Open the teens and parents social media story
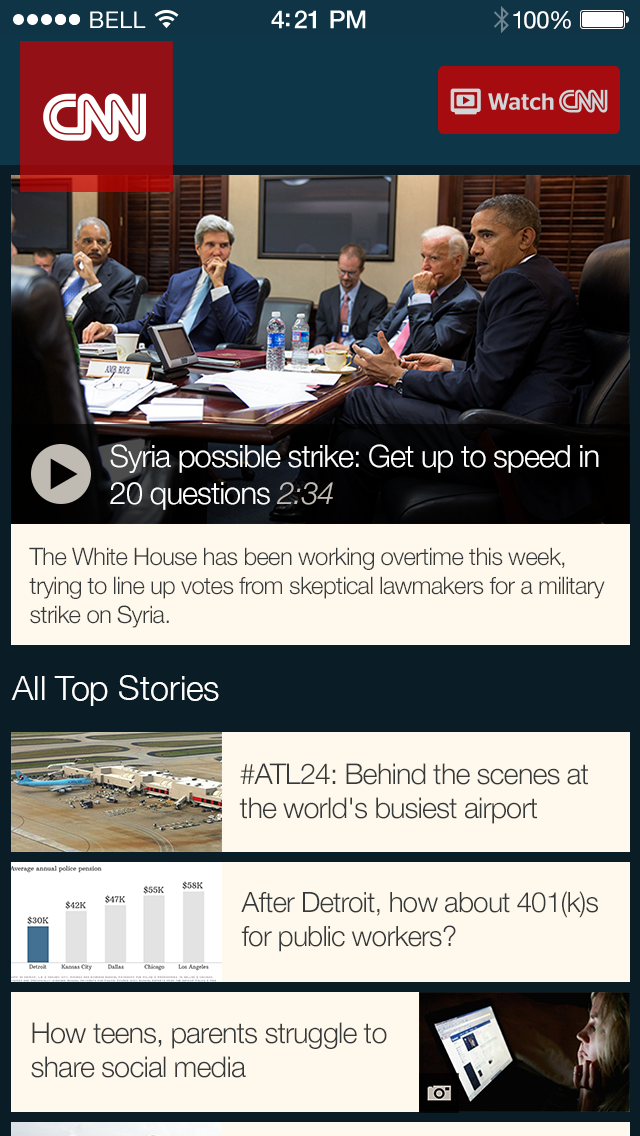This screenshot has height=1136, width=640. [209, 1049]
